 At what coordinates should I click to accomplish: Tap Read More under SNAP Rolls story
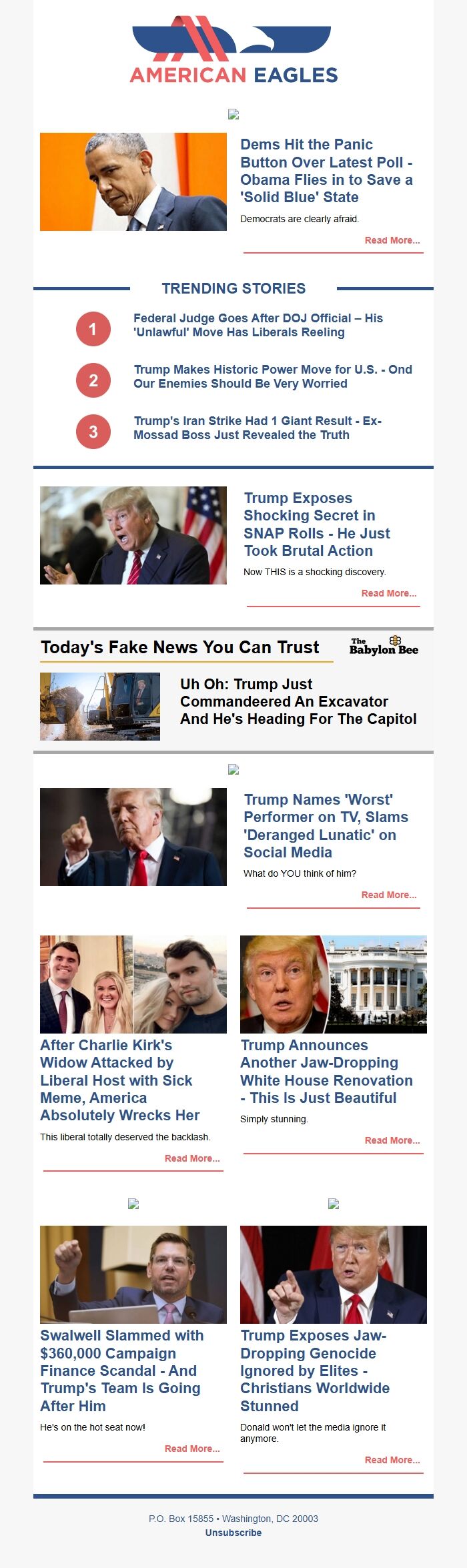click(388, 593)
